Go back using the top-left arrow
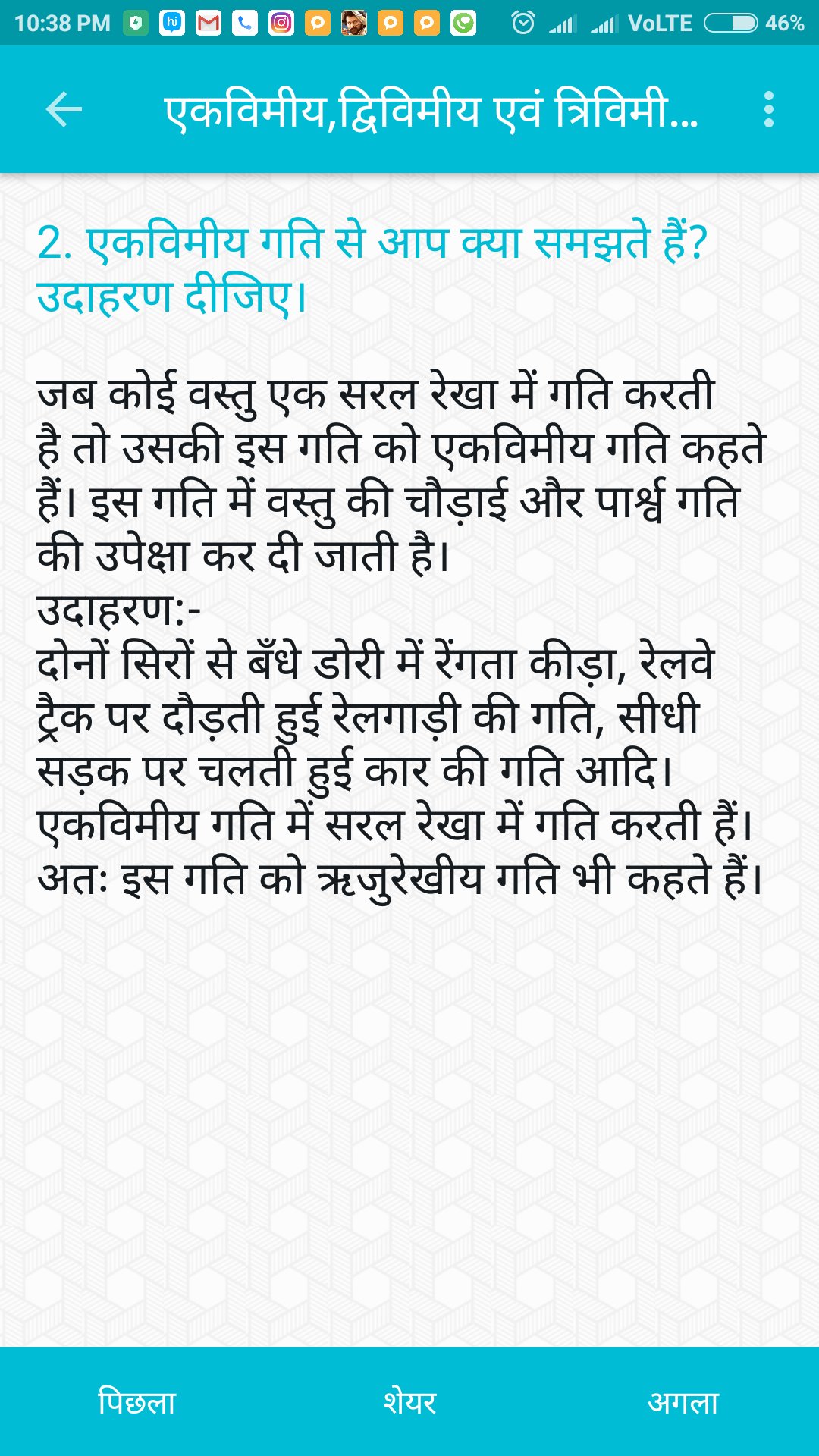The width and height of the screenshot is (819, 1456). [x=64, y=110]
